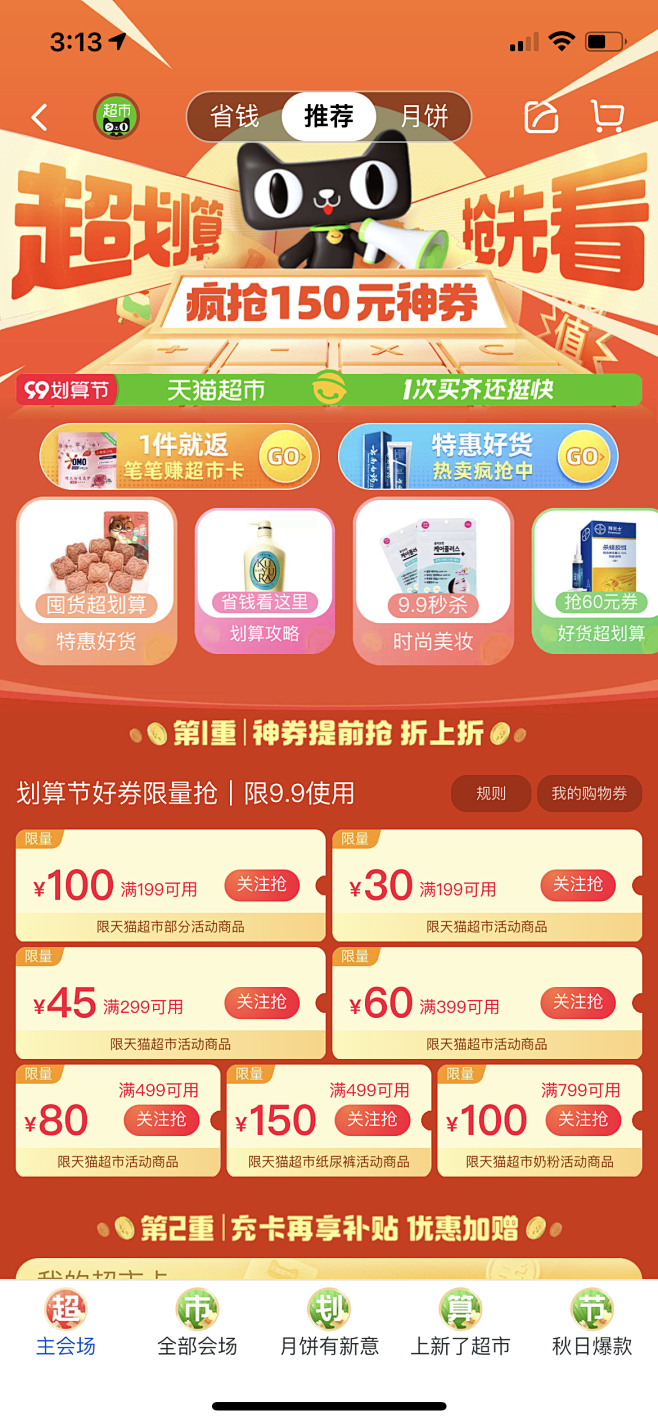The width and height of the screenshot is (658, 1424).
Task: Grab the ¥45 满299 coupon
Action: click(262, 1002)
